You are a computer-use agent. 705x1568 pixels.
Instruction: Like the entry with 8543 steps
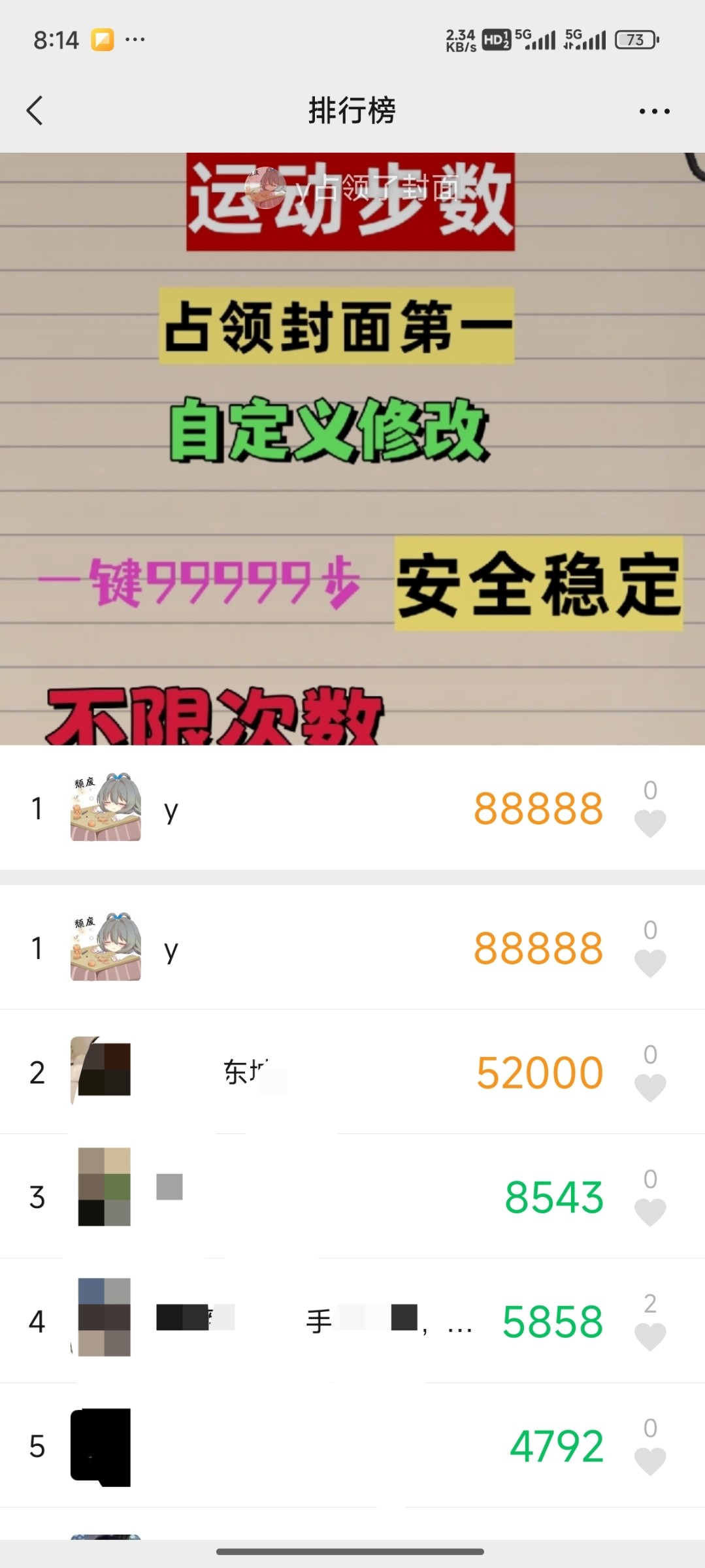coord(650,1212)
